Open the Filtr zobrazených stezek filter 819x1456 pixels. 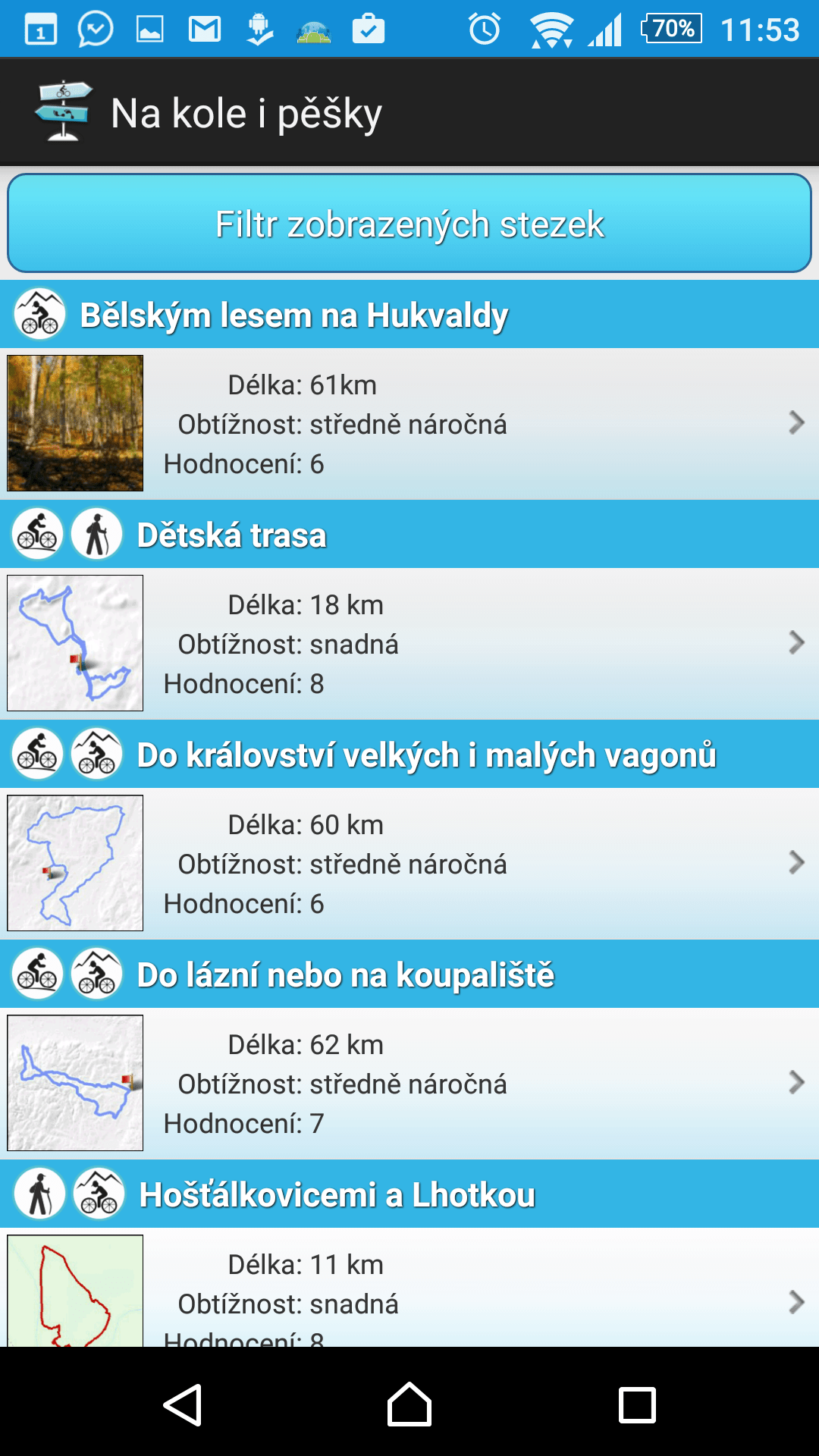tap(409, 223)
